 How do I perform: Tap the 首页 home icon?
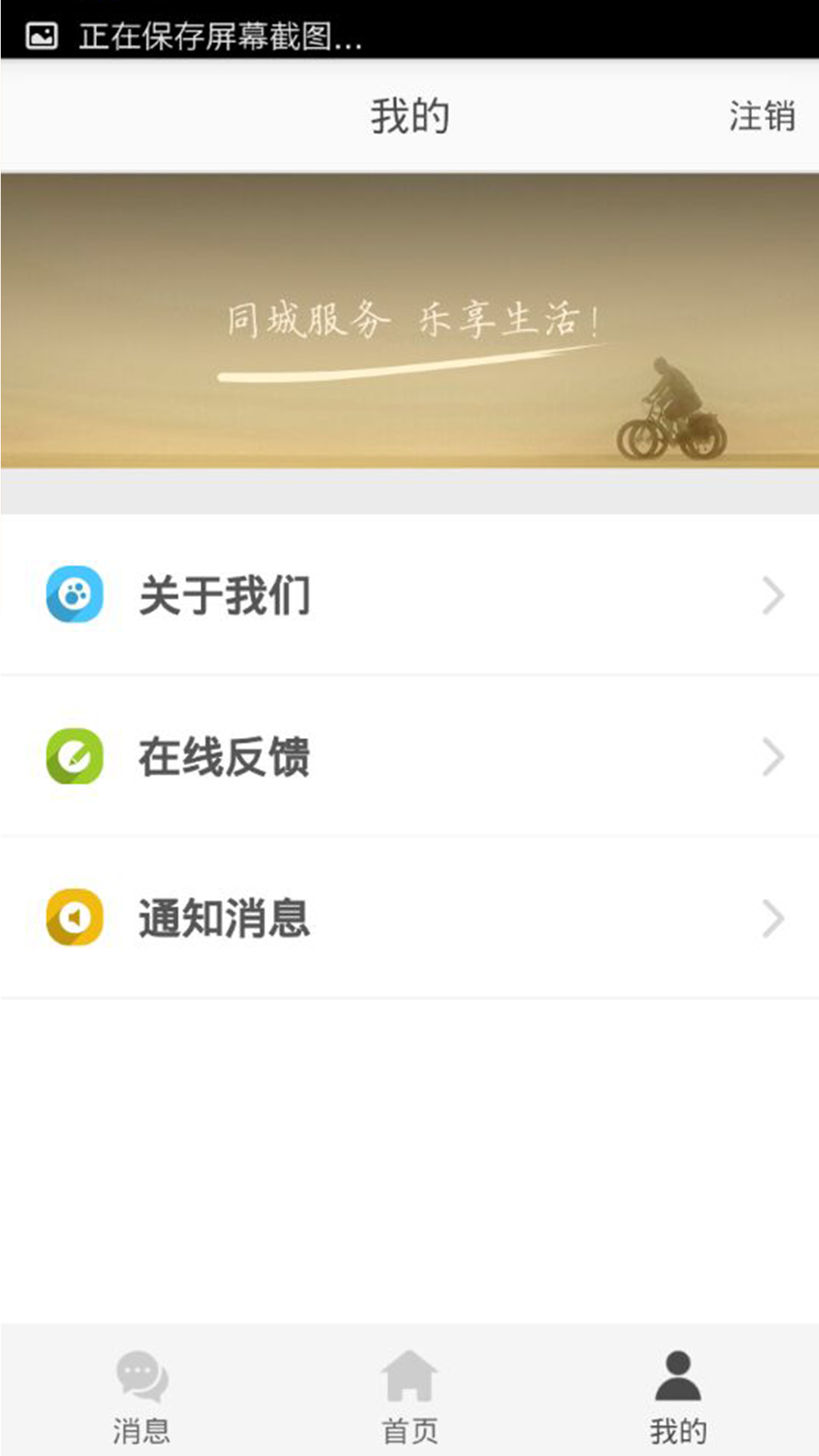(x=409, y=1376)
